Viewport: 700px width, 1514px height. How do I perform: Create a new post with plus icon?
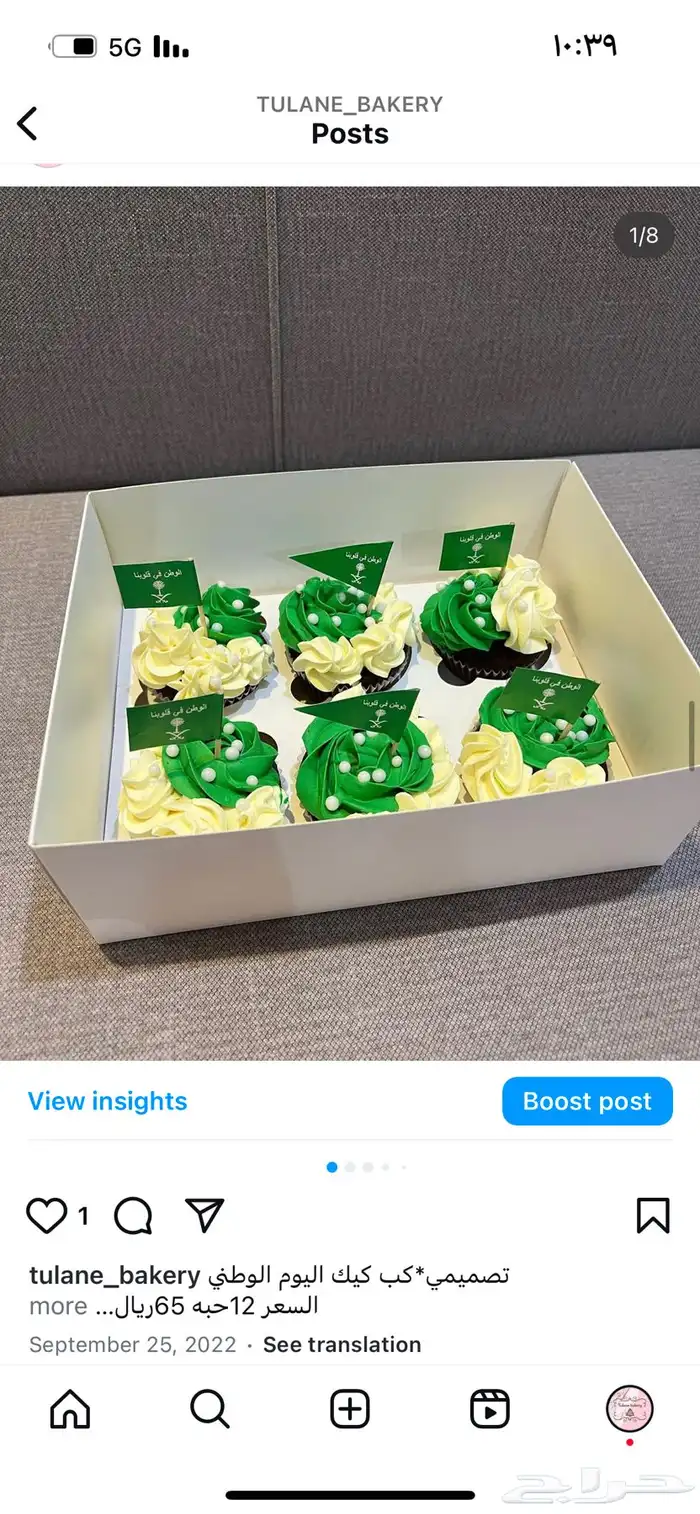[x=350, y=1409]
